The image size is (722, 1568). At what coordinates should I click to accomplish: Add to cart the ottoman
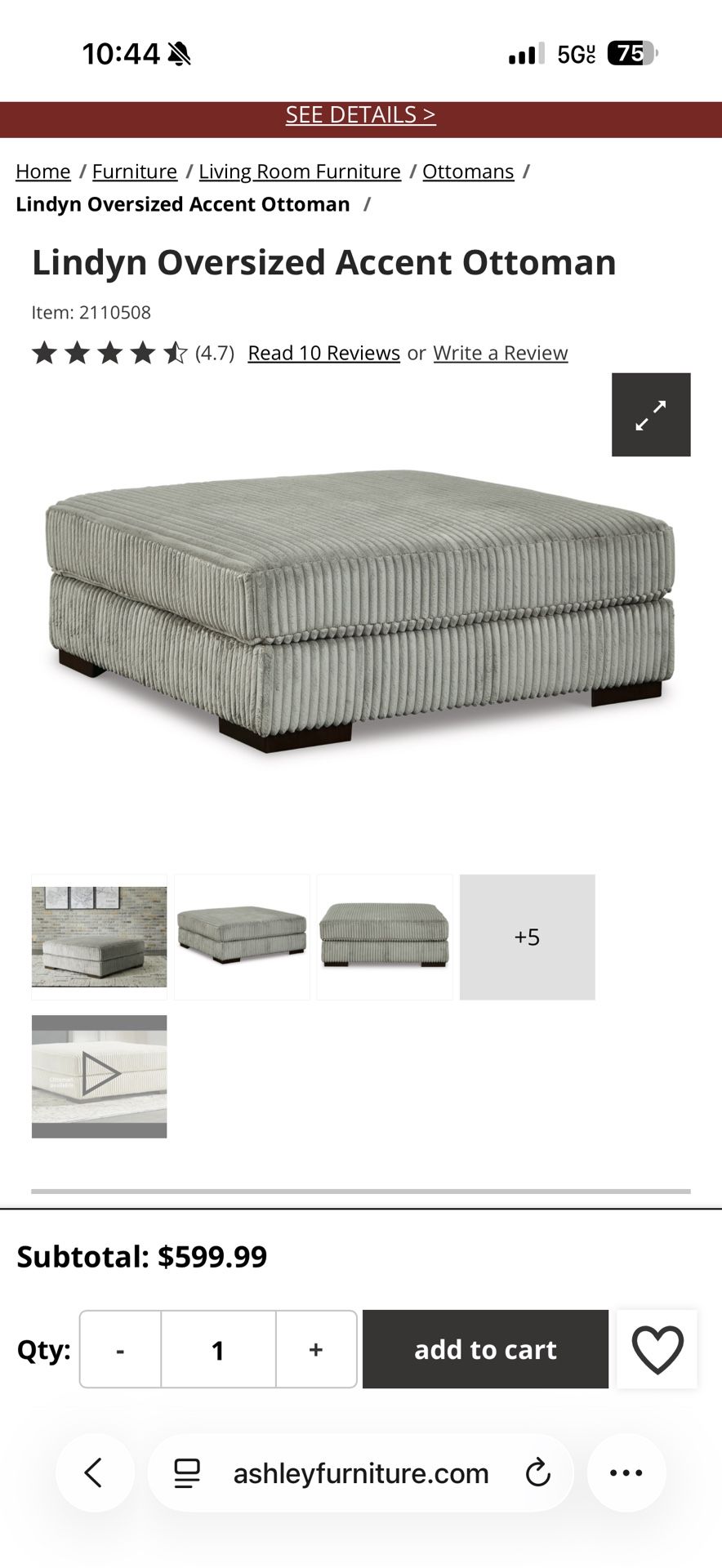coord(485,1350)
